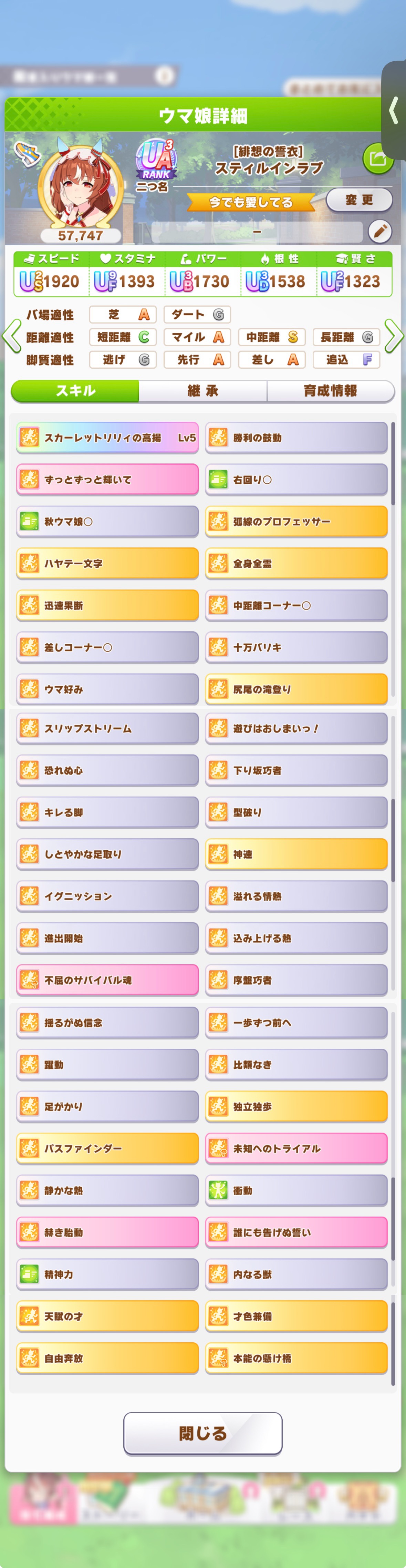Check the 未知へのトライアル skill

pyautogui.click(x=296, y=1149)
